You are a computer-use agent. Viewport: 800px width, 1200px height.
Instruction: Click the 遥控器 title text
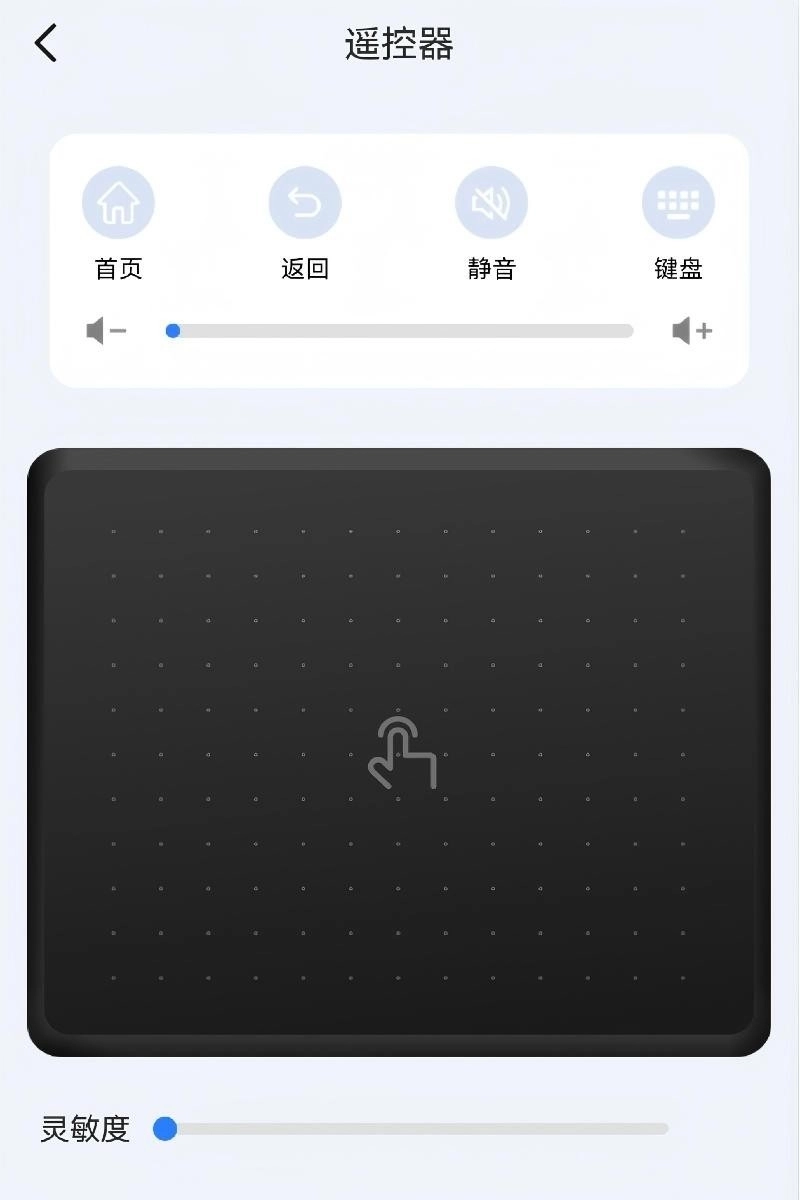pos(399,44)
